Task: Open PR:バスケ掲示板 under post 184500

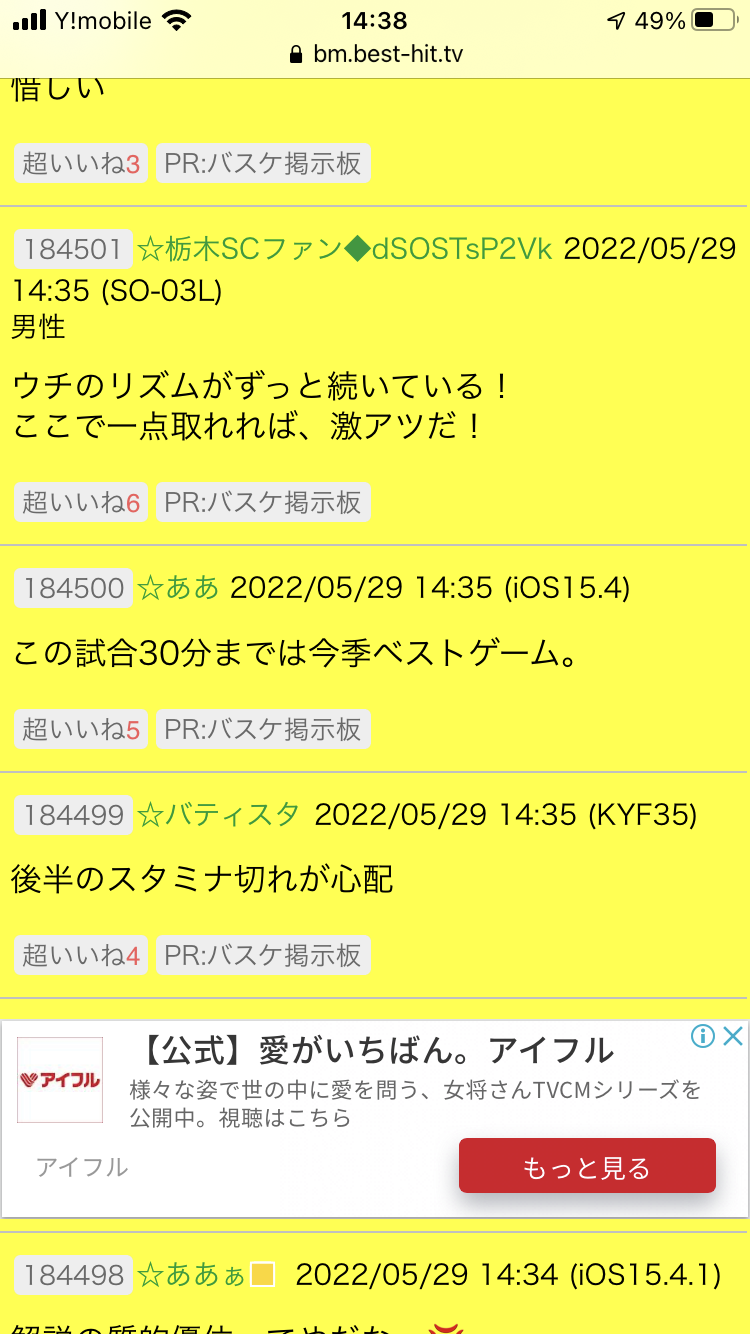Action: tap(263, 729)
